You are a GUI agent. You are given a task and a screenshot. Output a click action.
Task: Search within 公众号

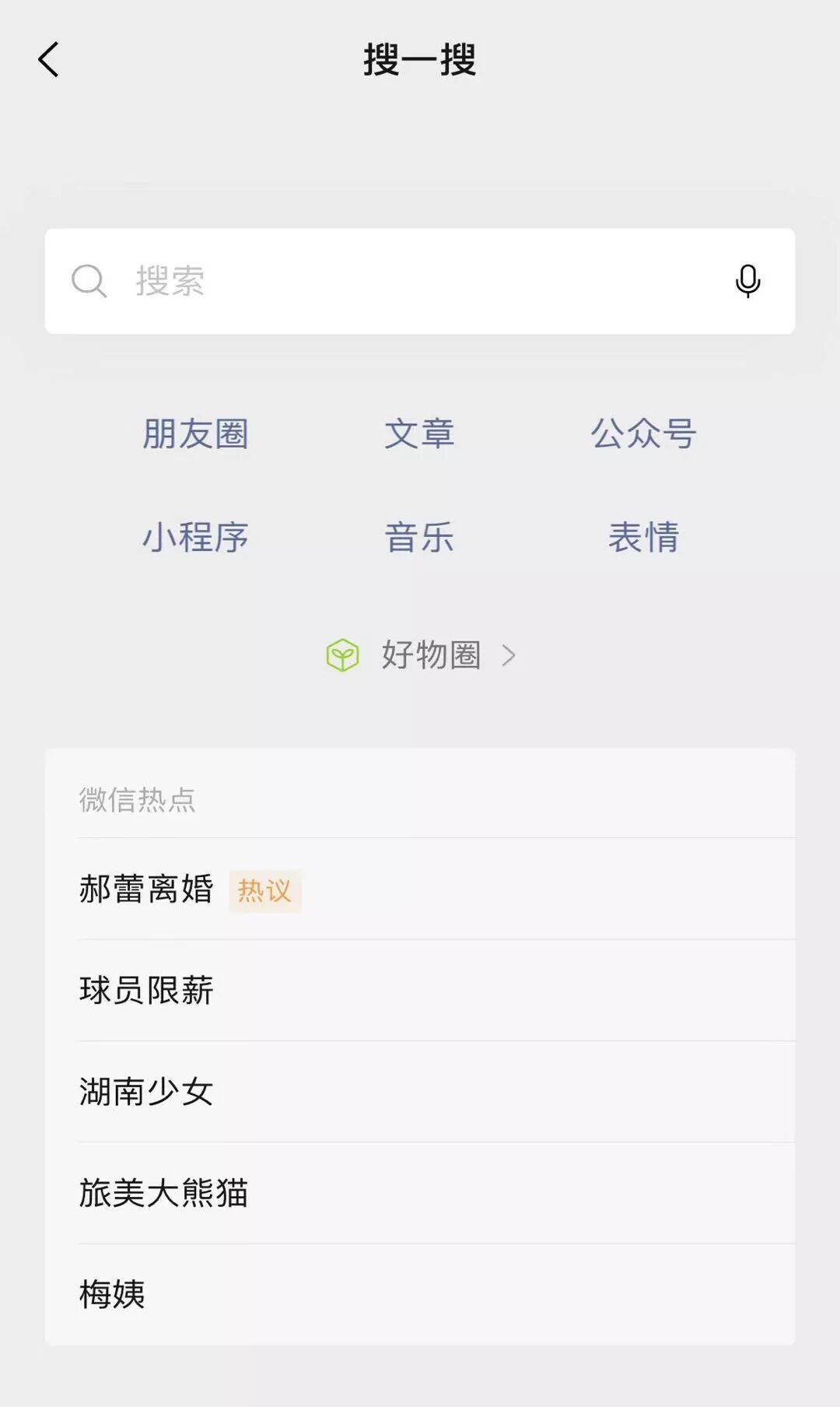[x=643, y=433]
